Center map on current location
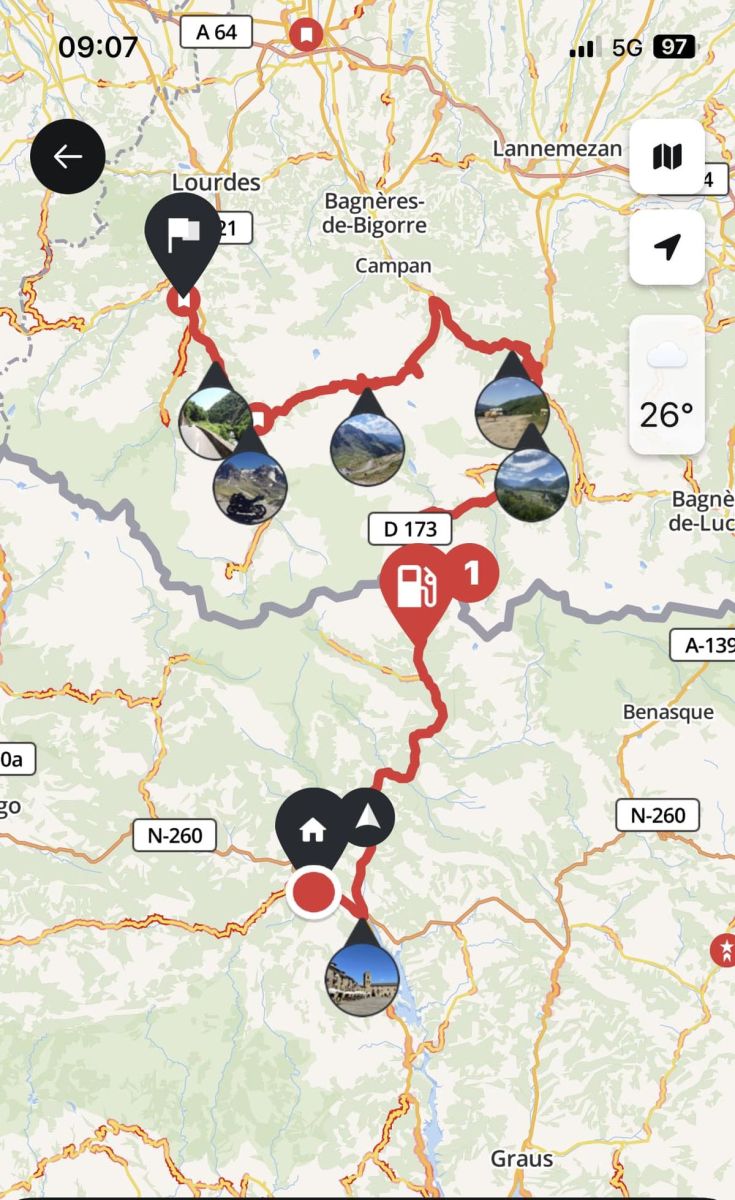The width and height of the screenshot is (735, 1200). coord(667,247)
